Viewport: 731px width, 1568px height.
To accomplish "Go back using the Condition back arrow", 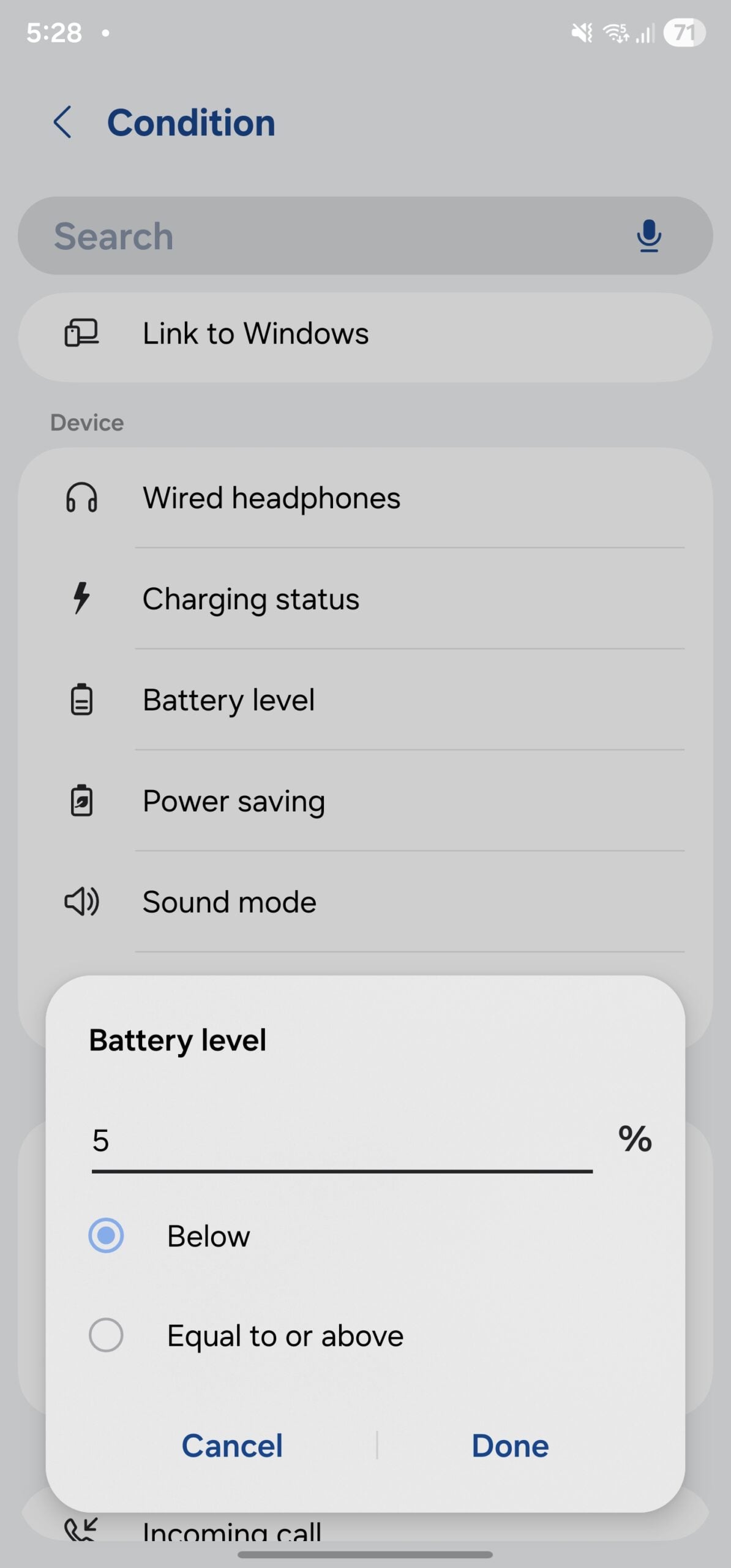I will tap(64, 123).
